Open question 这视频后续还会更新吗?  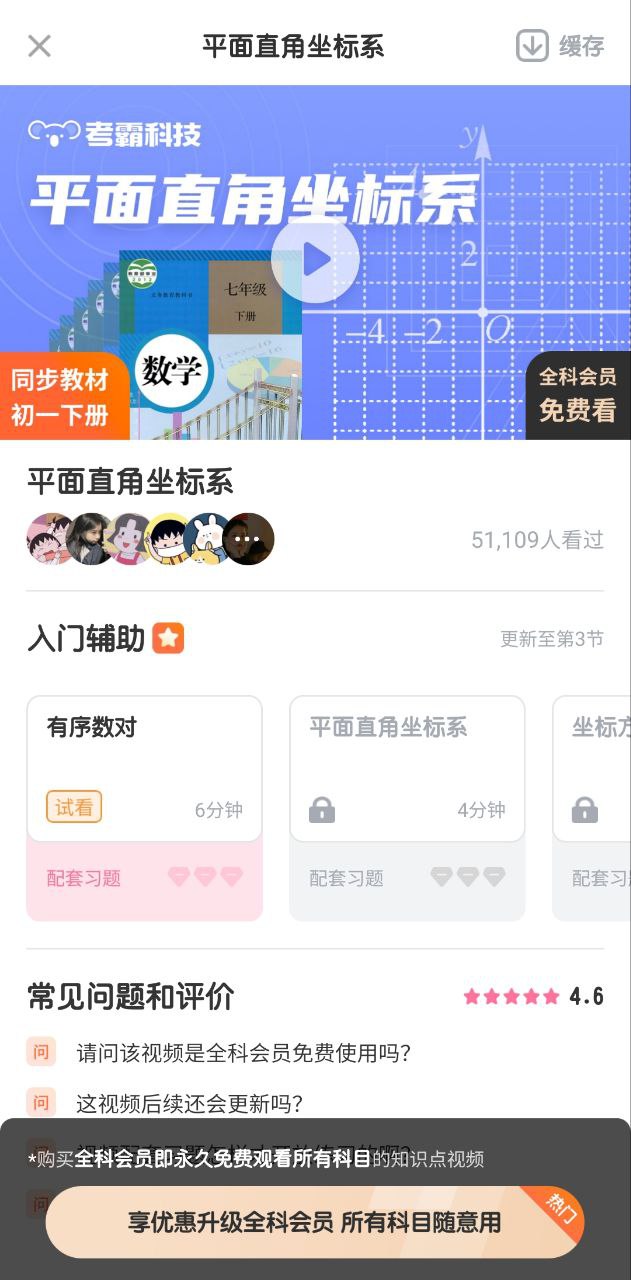tap(189, 1103)
